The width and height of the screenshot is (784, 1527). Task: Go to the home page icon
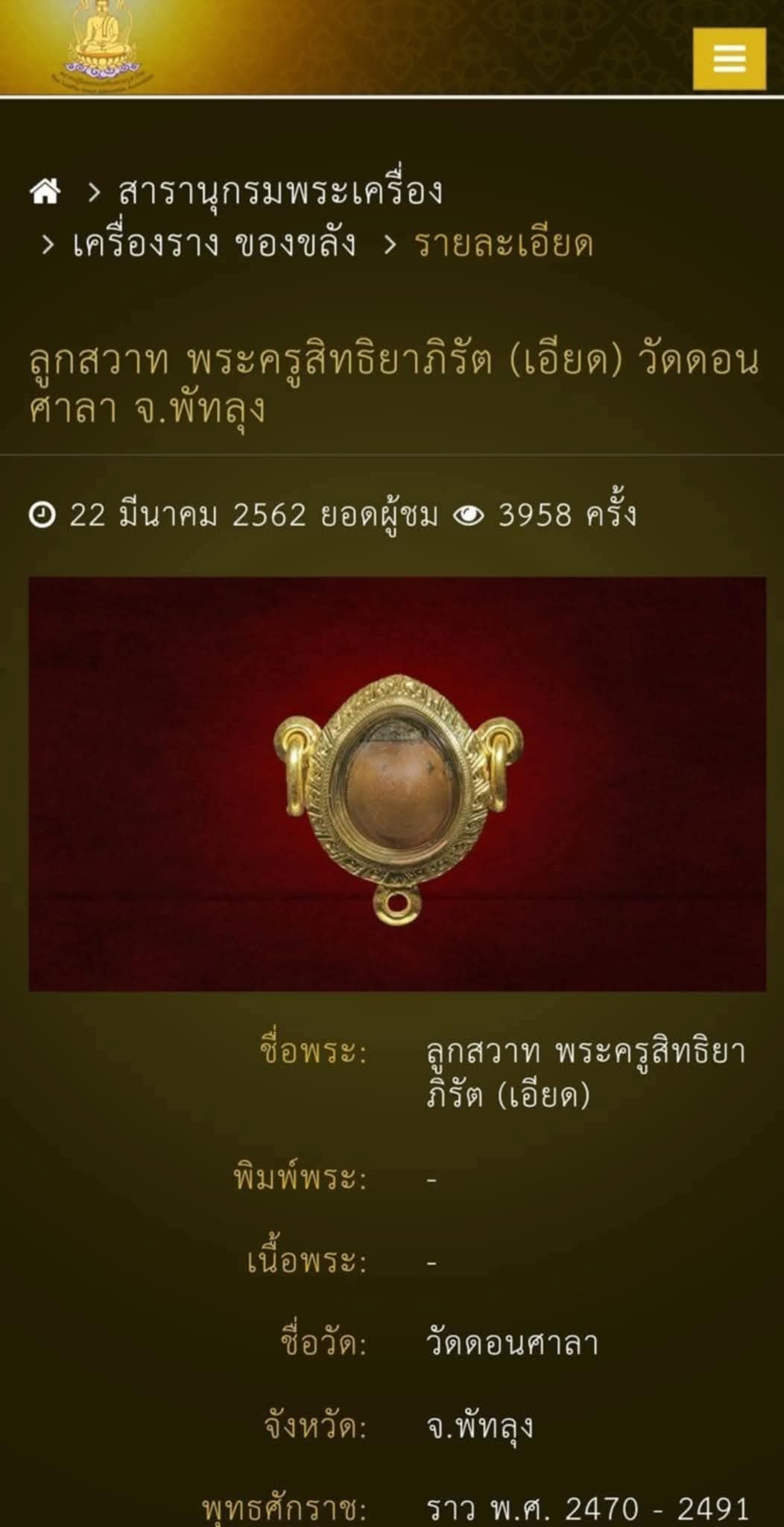pyautogui.click(x=45, y=192)
